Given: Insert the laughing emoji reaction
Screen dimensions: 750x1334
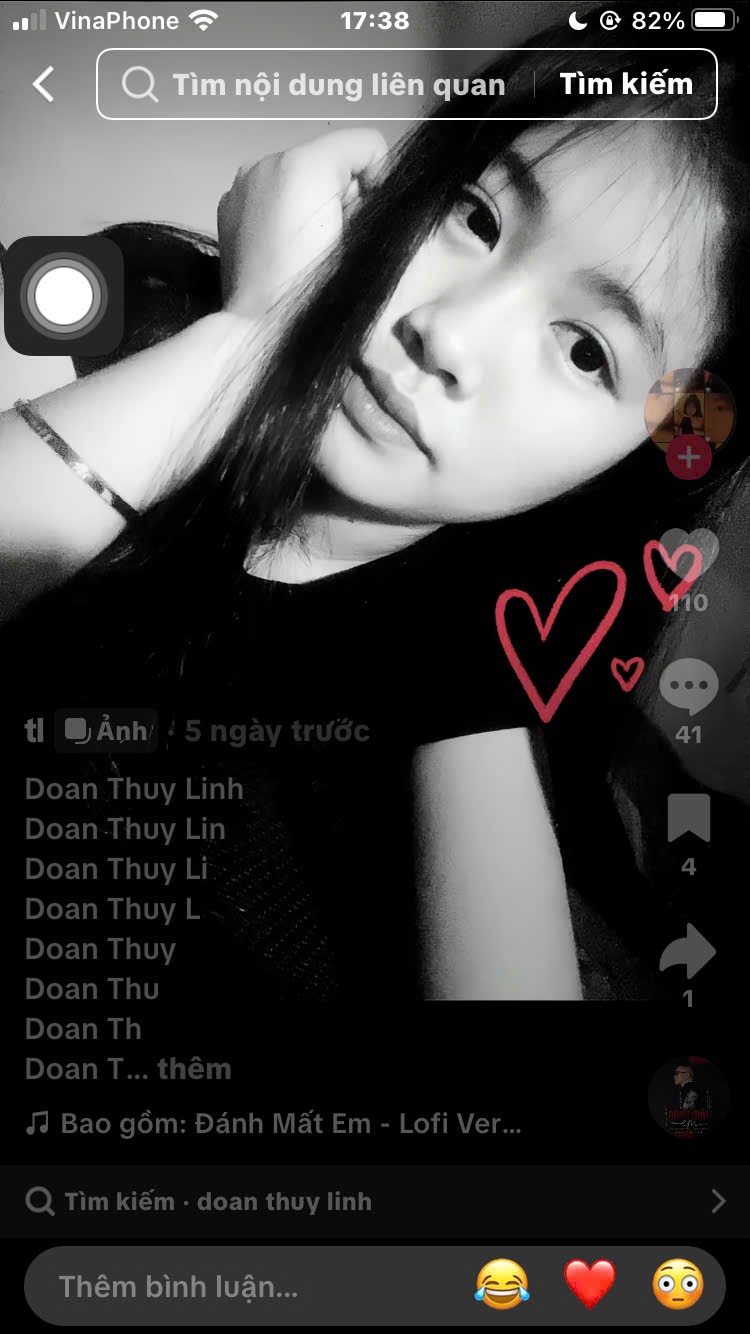Looking at the screenshot, I should [x=502, y=1285].
